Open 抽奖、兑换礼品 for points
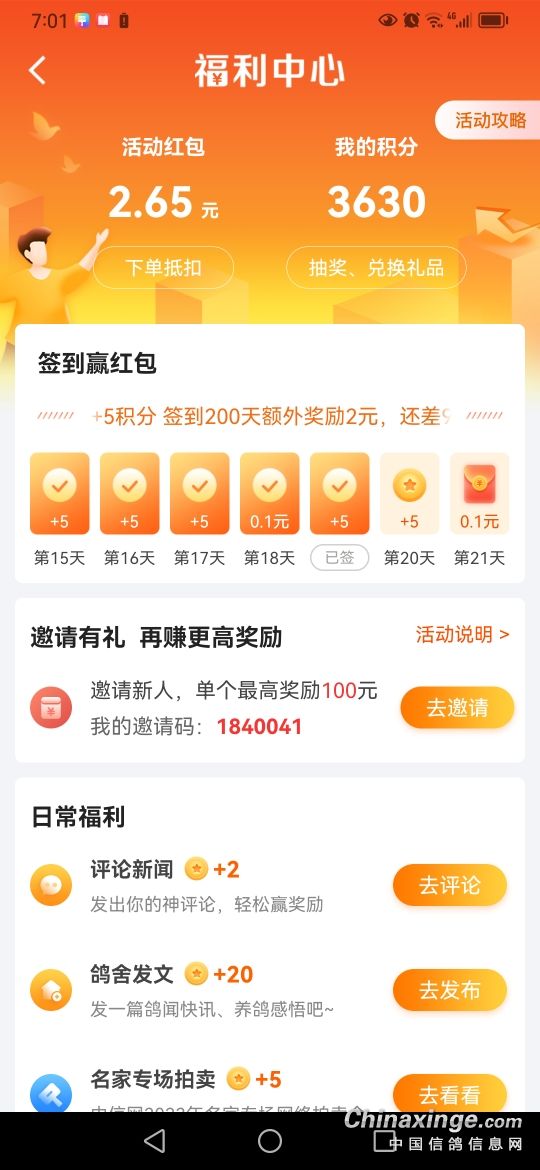540x1170 pixels. point(376,267)
